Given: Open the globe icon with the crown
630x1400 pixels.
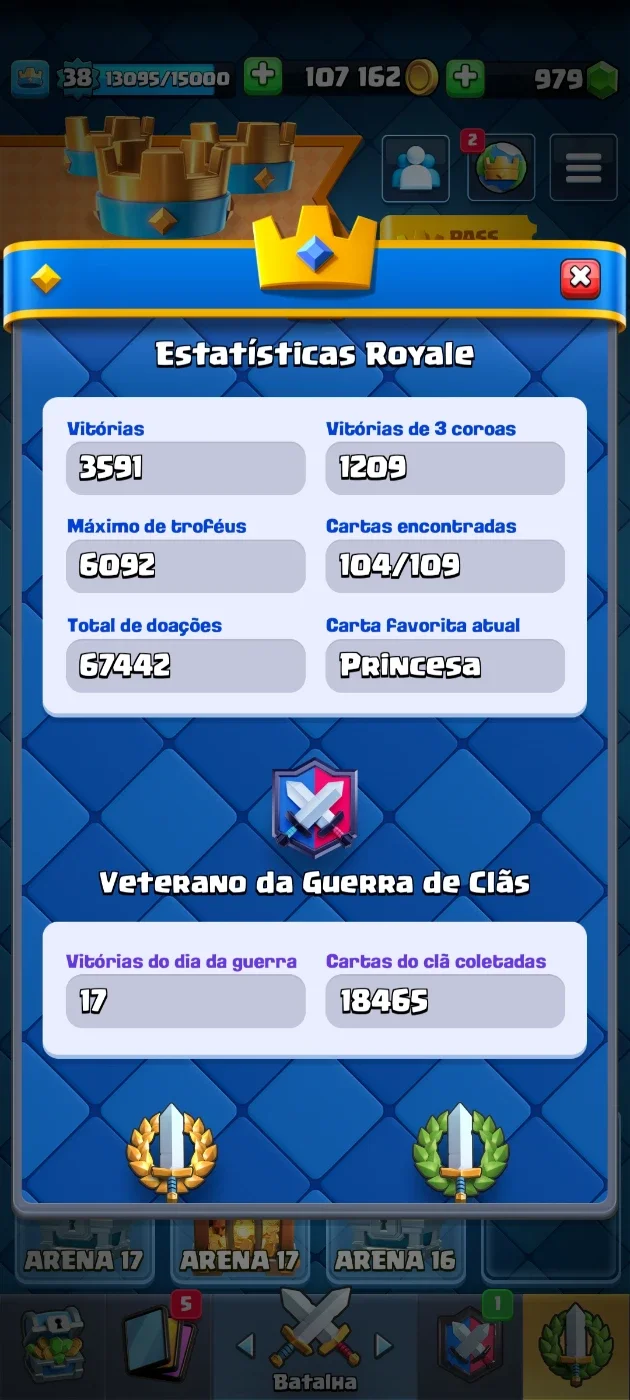Looking at the screenshot, I should click(500, 167).
